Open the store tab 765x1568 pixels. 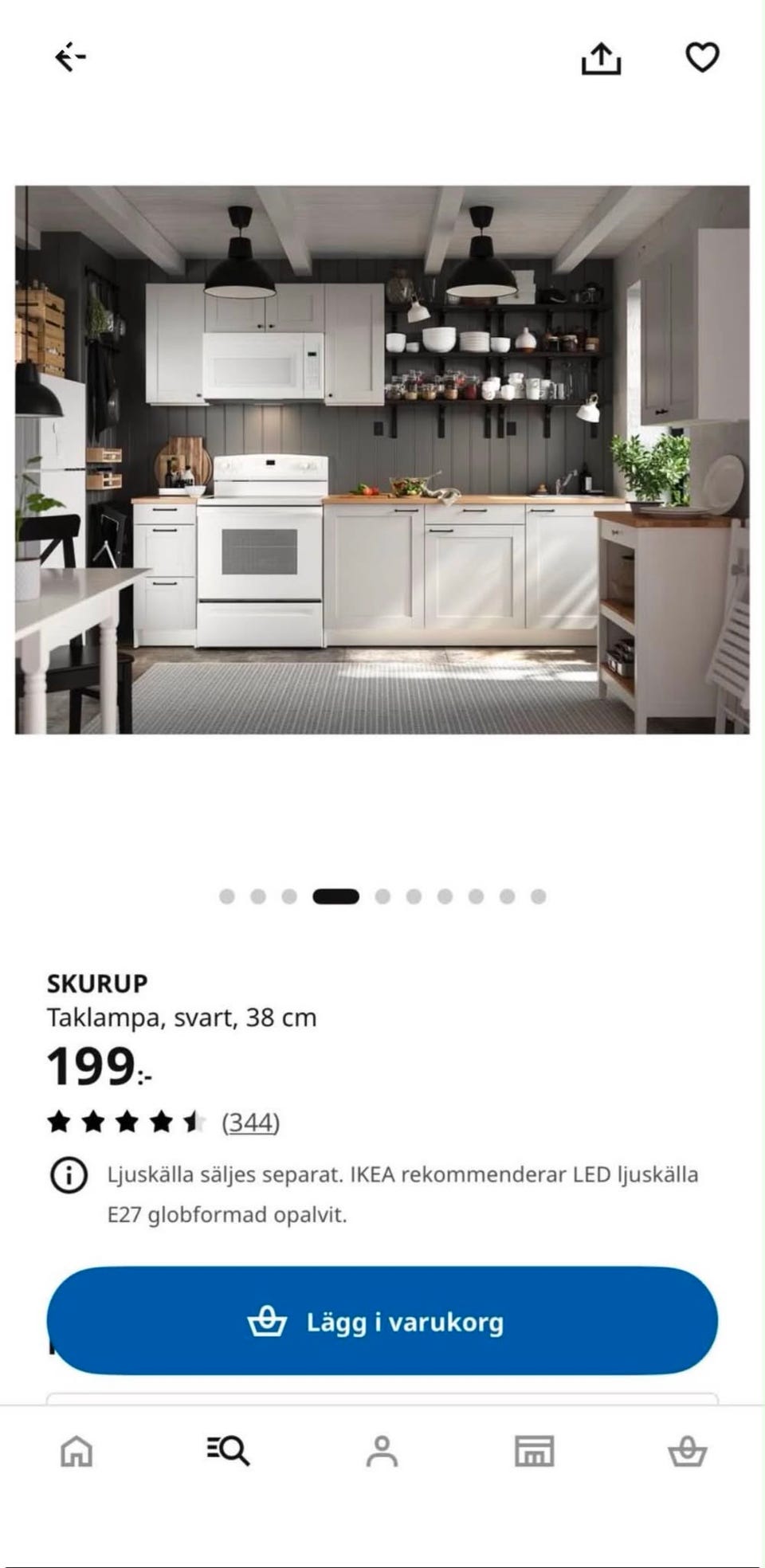(x=535, y=1451)
